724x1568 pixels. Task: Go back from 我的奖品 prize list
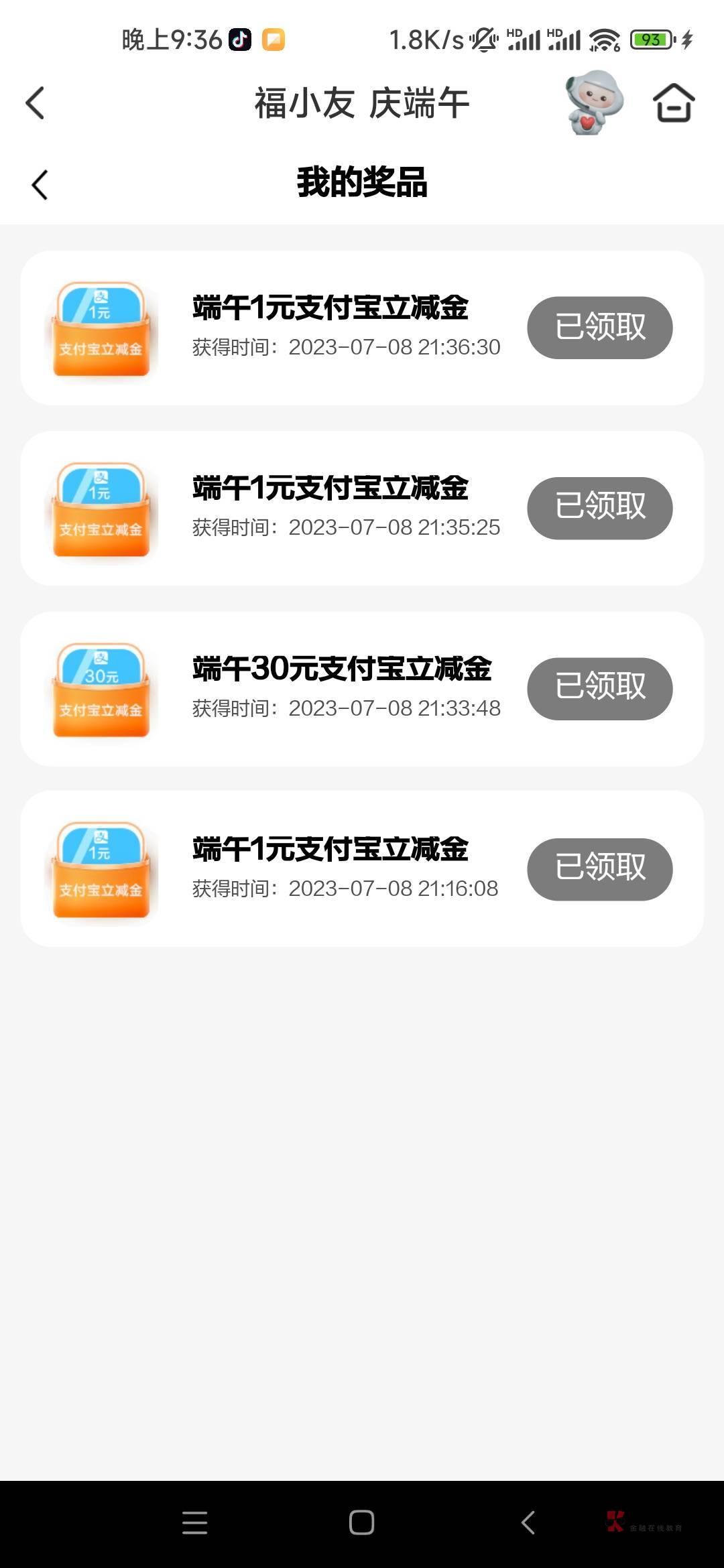pos(40,184)
